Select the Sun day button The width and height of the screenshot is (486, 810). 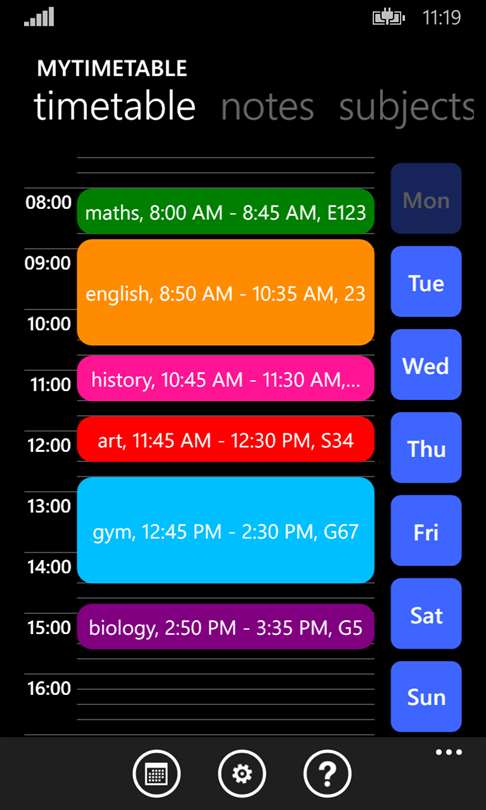pyautogui.click(x=426, y=696)
